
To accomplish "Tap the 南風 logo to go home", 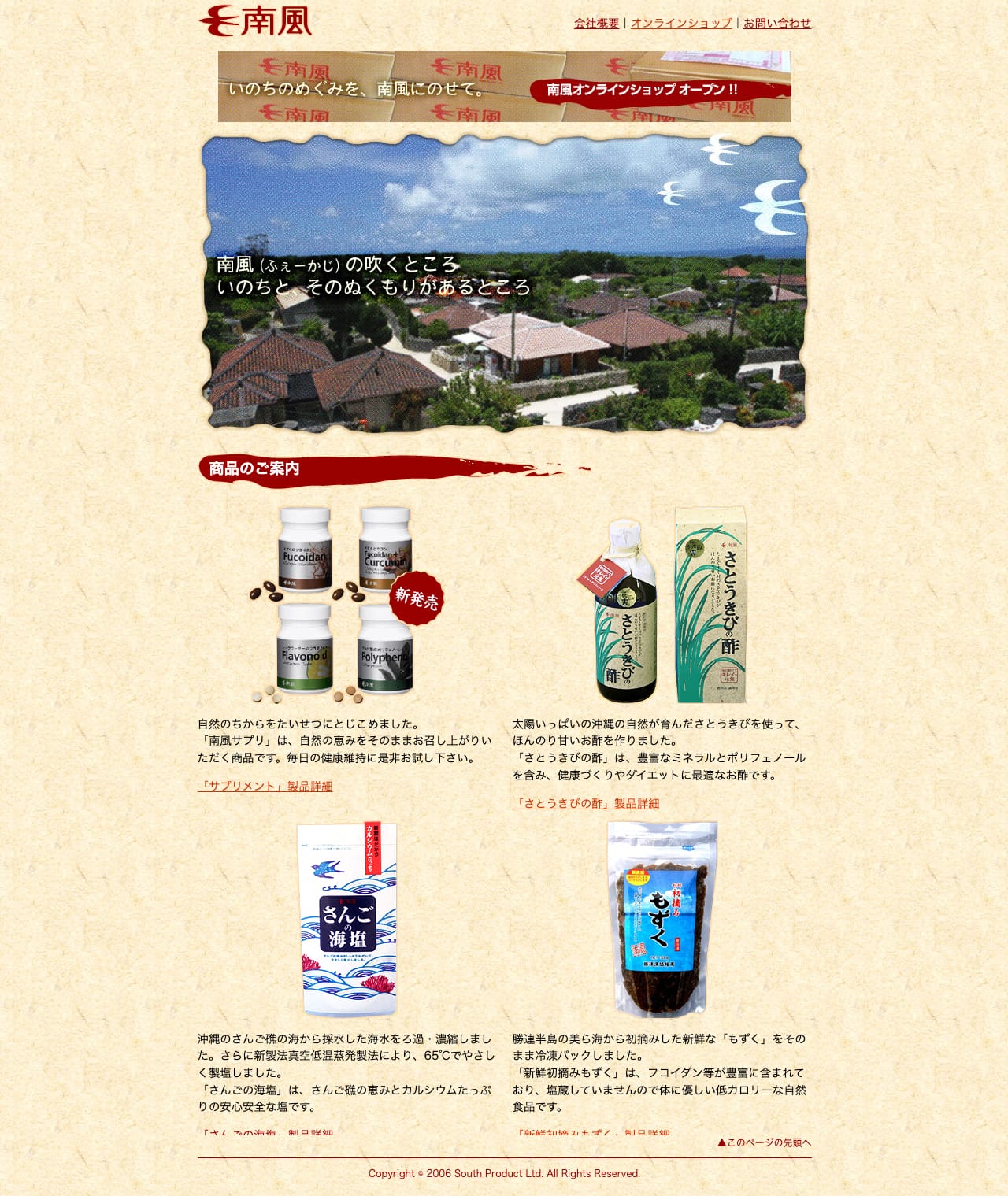I will (256, 20).
